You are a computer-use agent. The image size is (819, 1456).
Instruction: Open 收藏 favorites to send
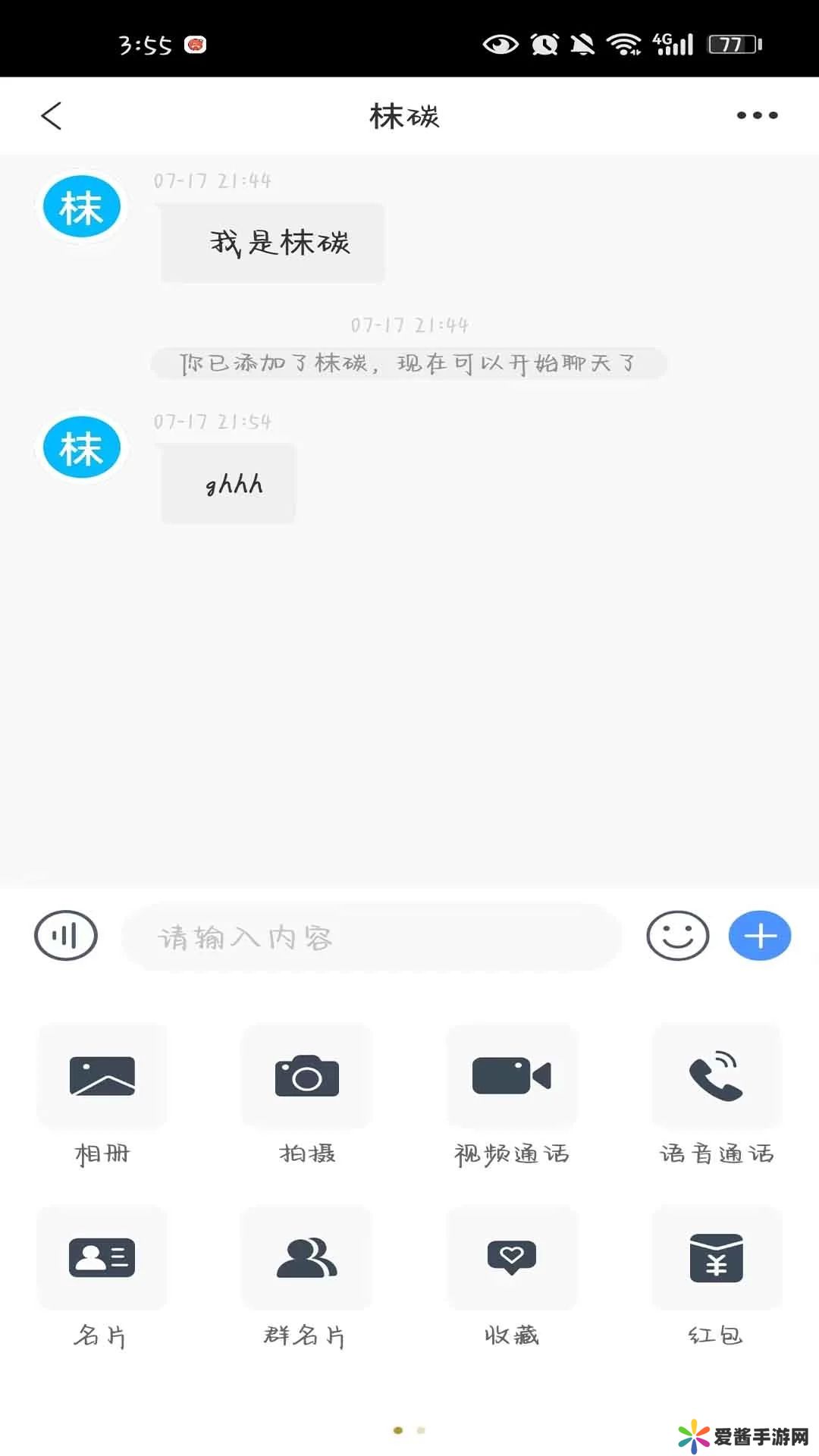(x=512, y=1258)
